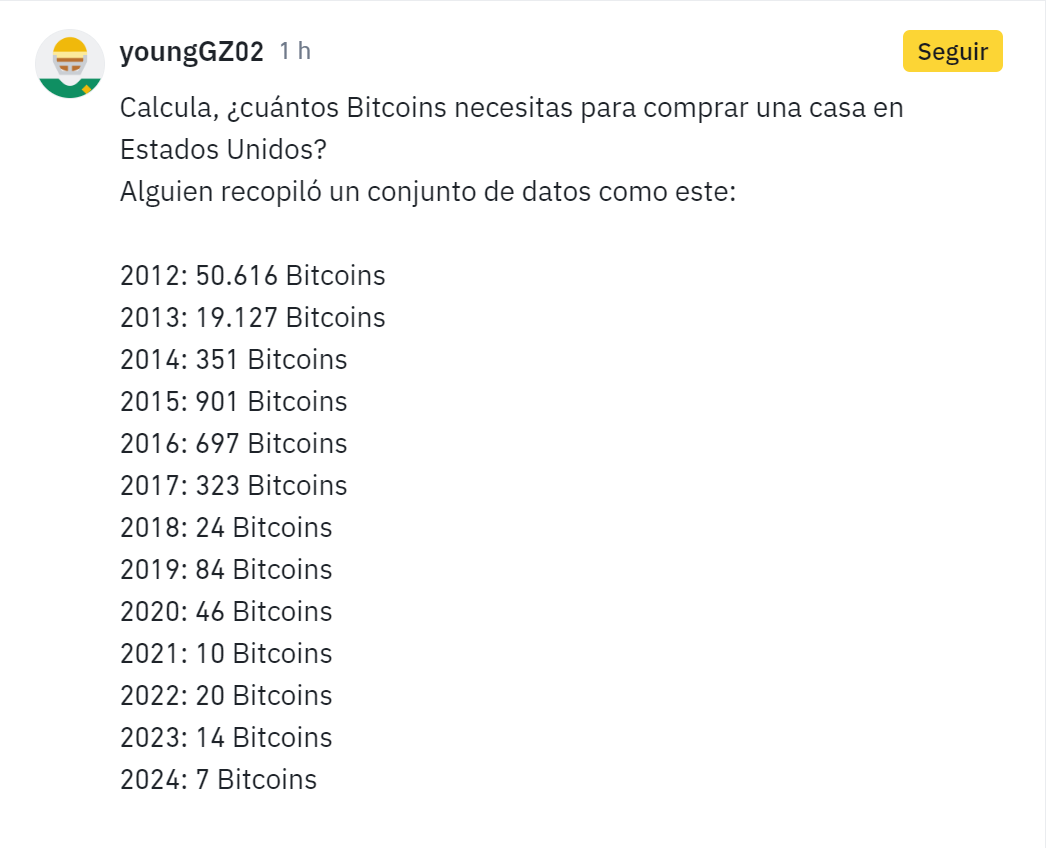Open youngGZ02's profile avatar

[x=70, y=64]
